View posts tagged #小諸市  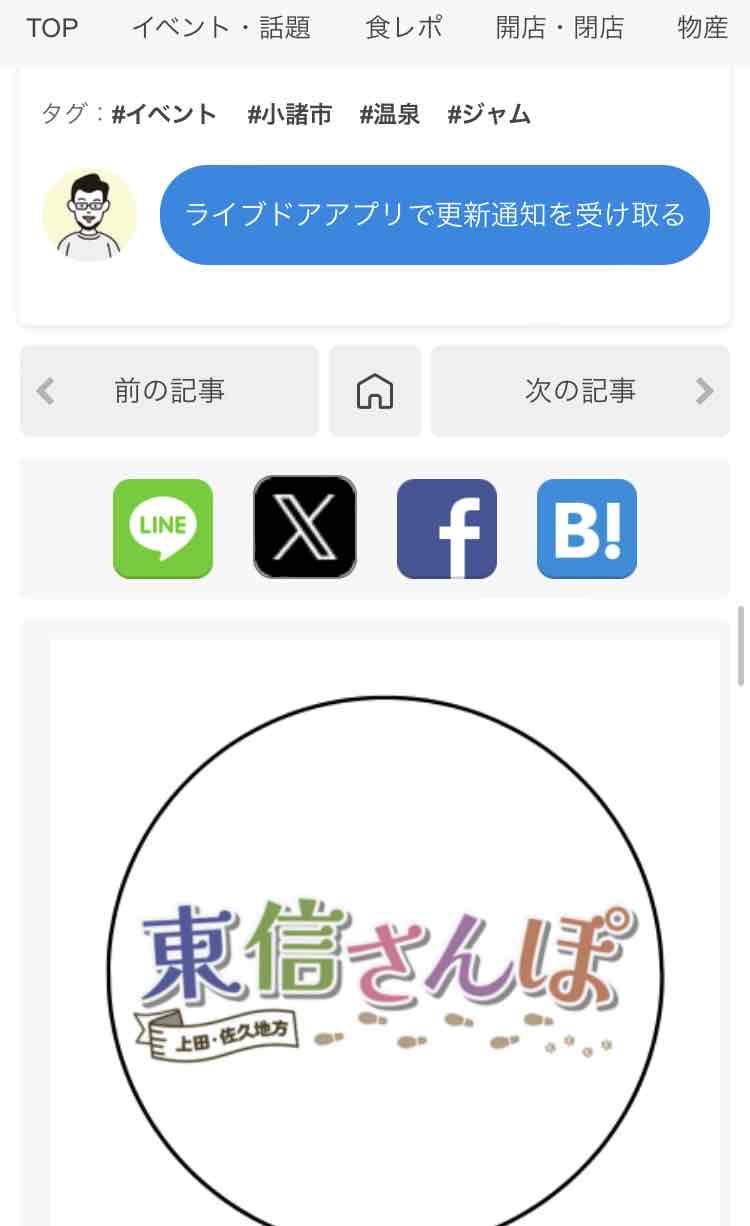coord(289,114)
